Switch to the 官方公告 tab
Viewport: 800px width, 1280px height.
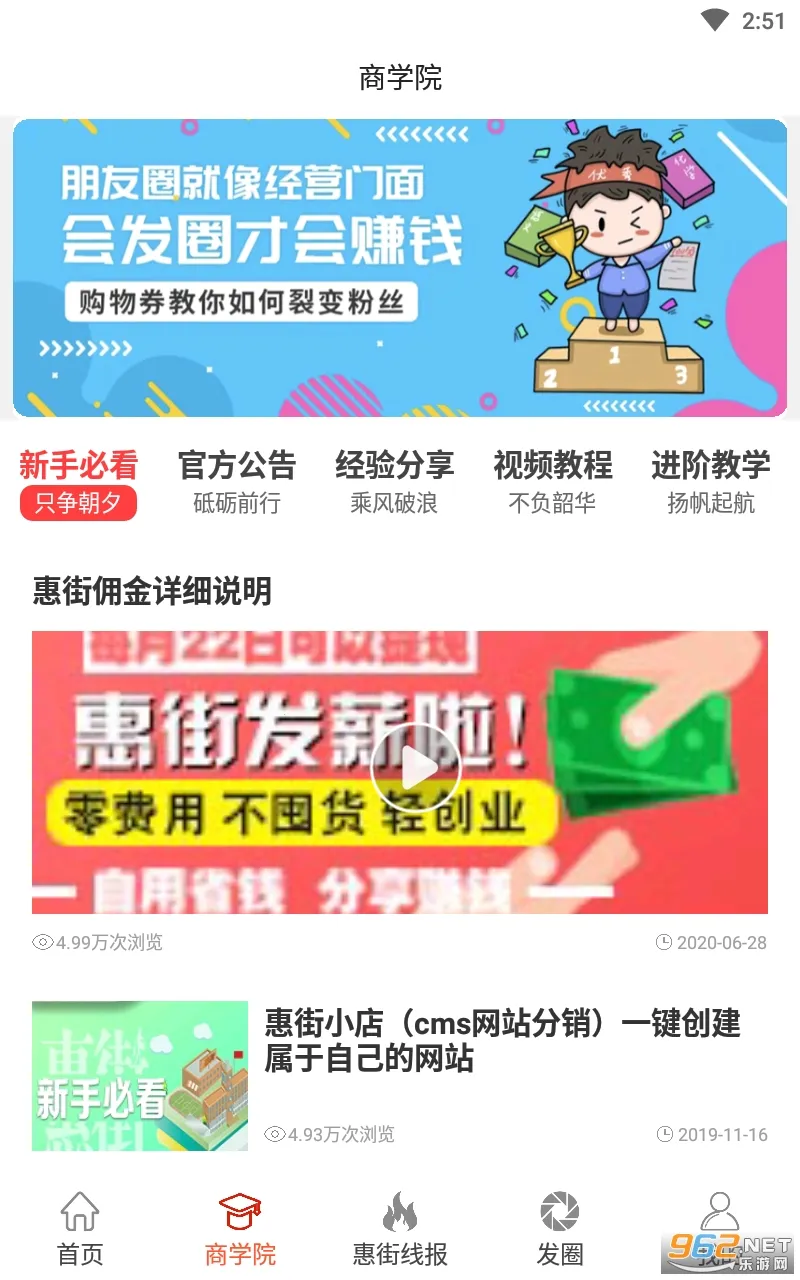pyautogui.click(x=237, y=482)
